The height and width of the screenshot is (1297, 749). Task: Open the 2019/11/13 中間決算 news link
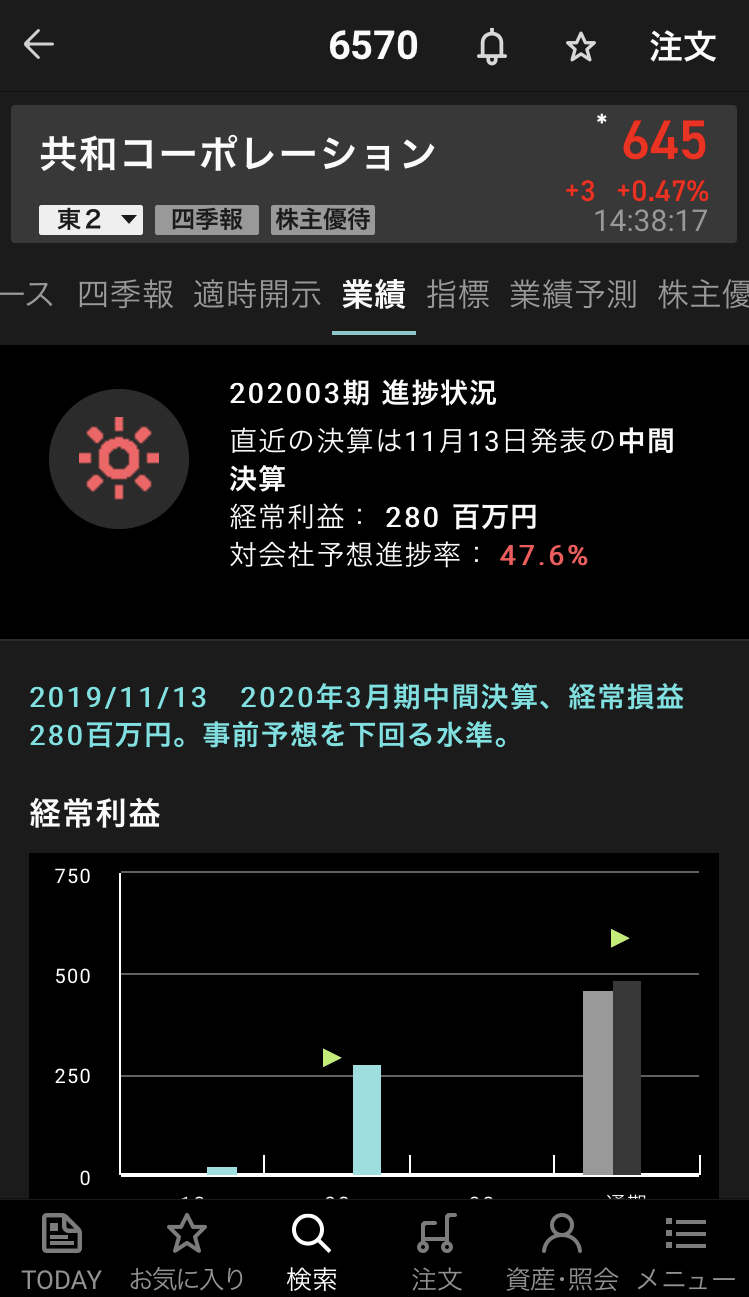(357, 716)
